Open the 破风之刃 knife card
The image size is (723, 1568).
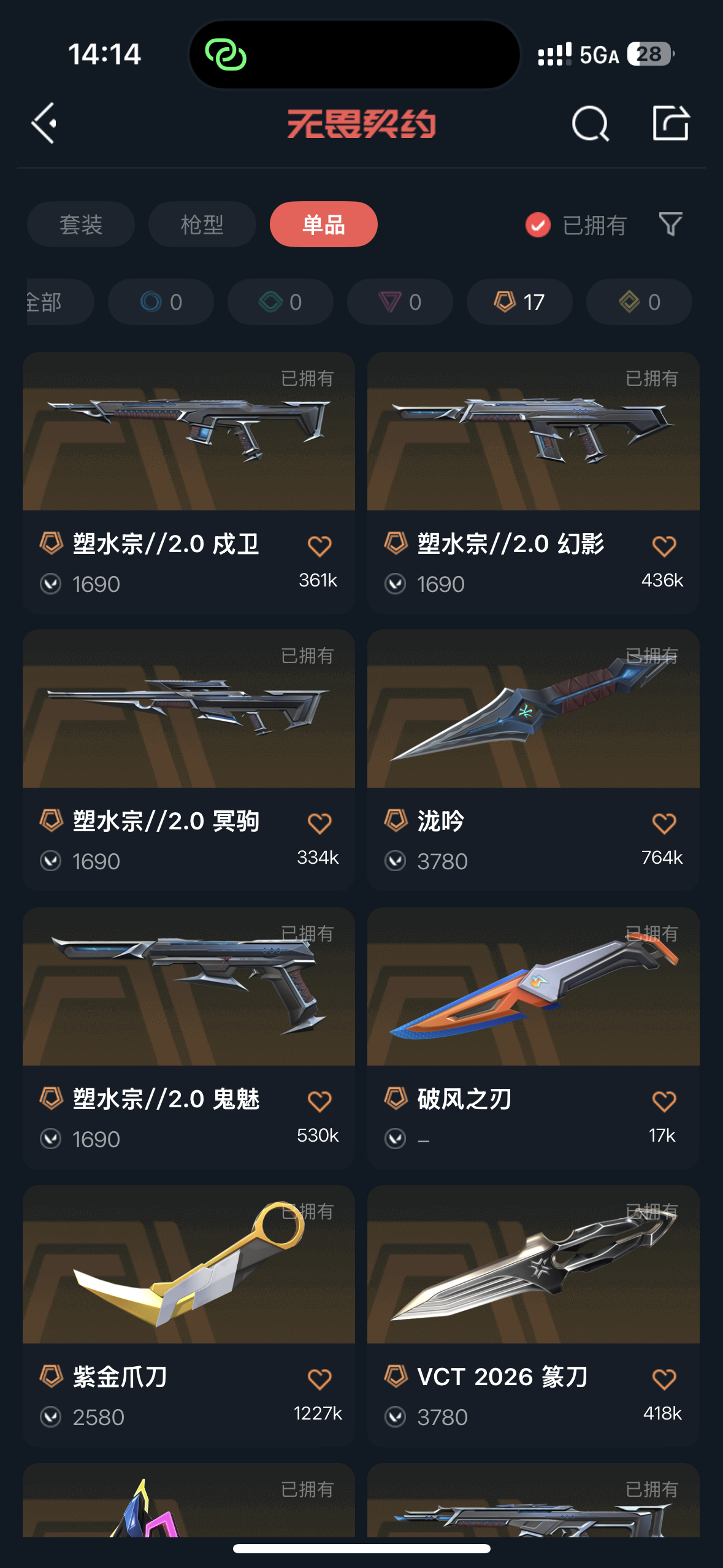(x=534, y=1038)
